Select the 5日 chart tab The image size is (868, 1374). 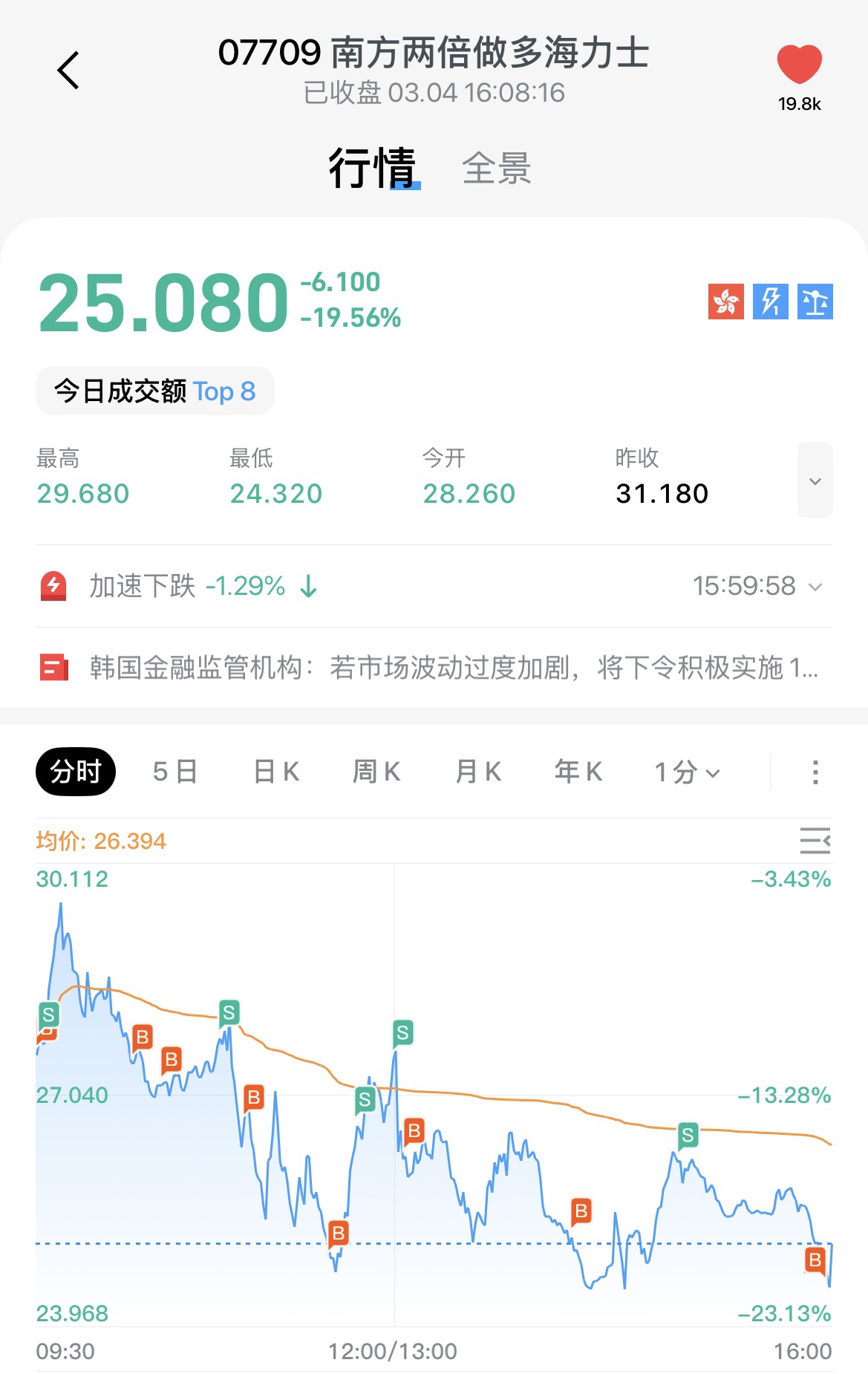175,772
